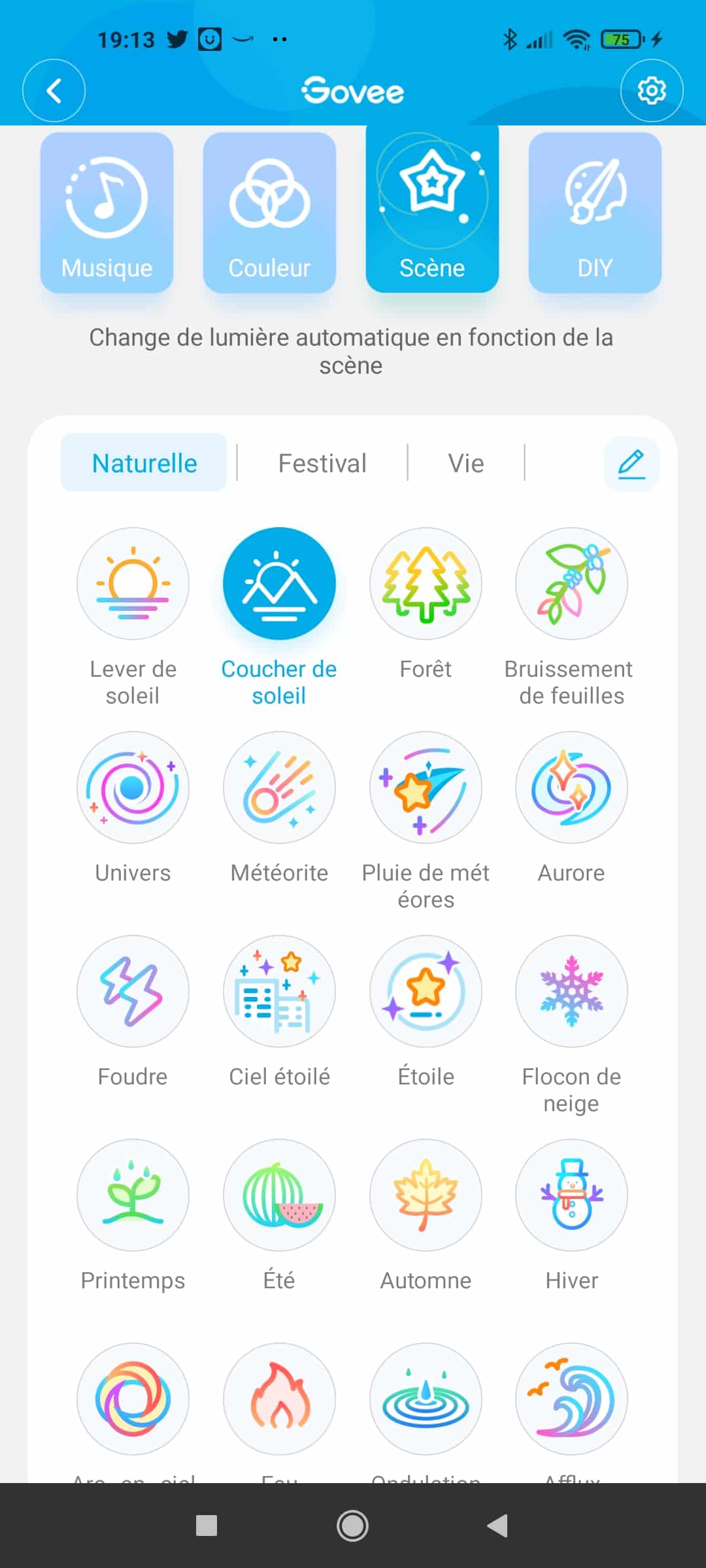Viewport: 706px width, 1568px height.
Task: Choose the Ciel étoilé scene
Action: click(x=279, y=991)
